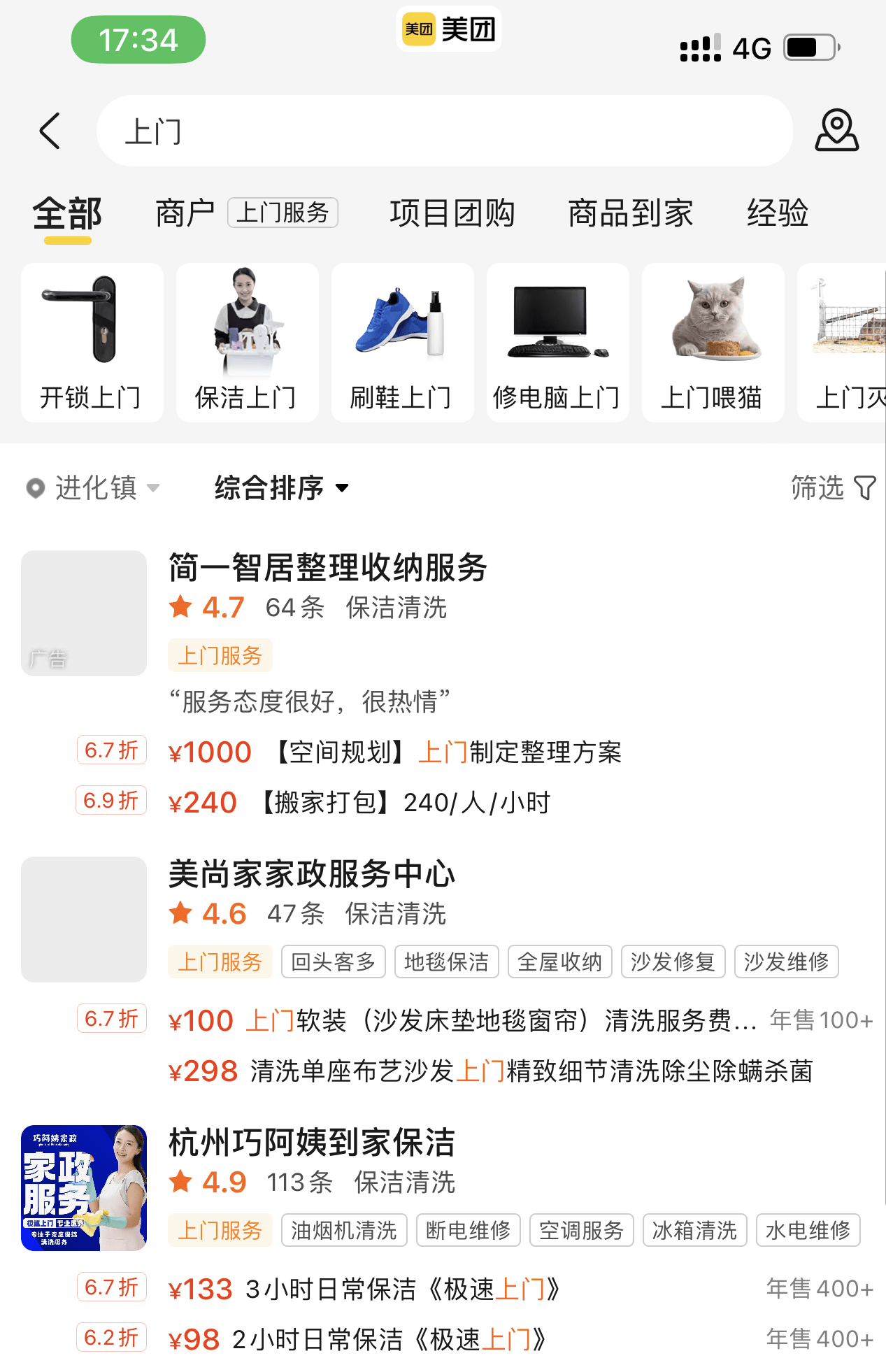Open 美尚家家政服务中心 listing
This screenshot has width=886, height=1372.
[x=312, y=874]
